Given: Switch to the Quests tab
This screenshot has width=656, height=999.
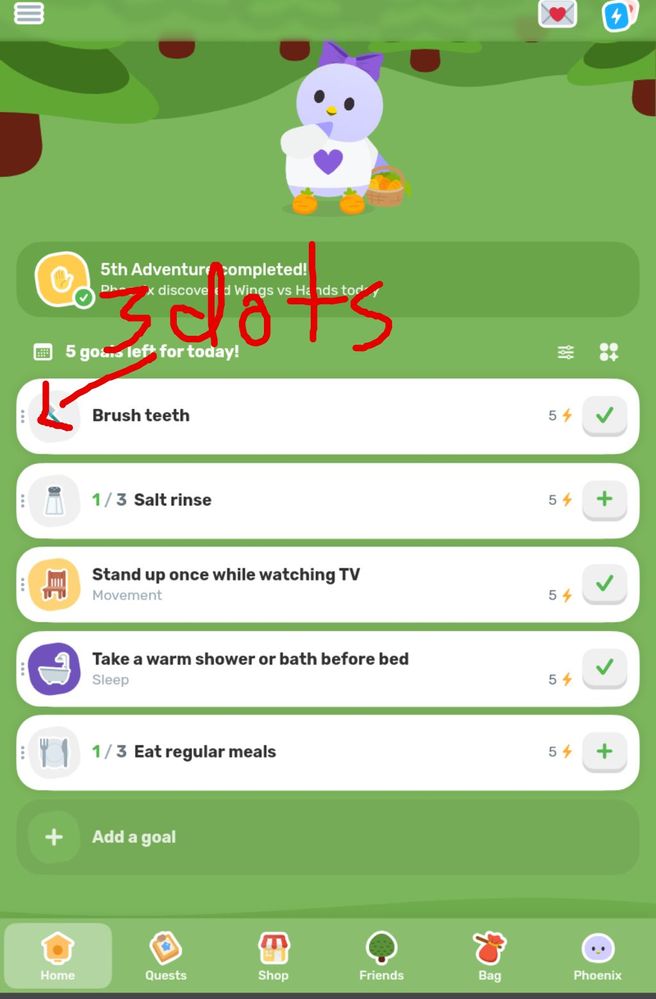Looking at the screenshot, I should (166, 956).
